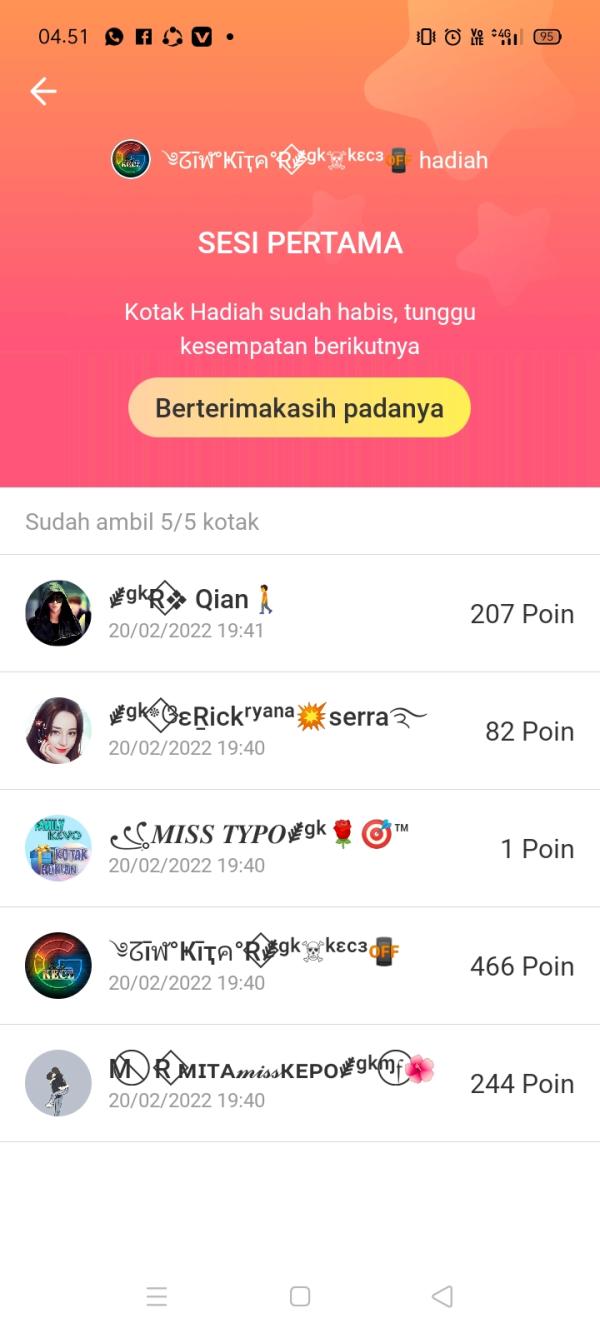Open Qian's entry with 207 Poin
600x1333 pixels.
pos(300,613)
